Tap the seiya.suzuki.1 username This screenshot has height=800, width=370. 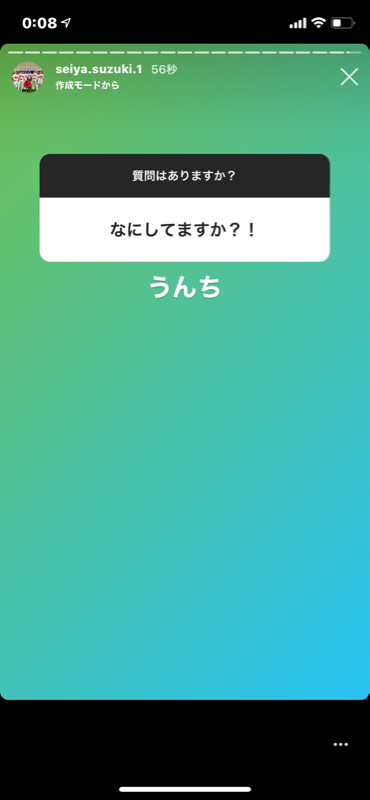click(99, 70)
